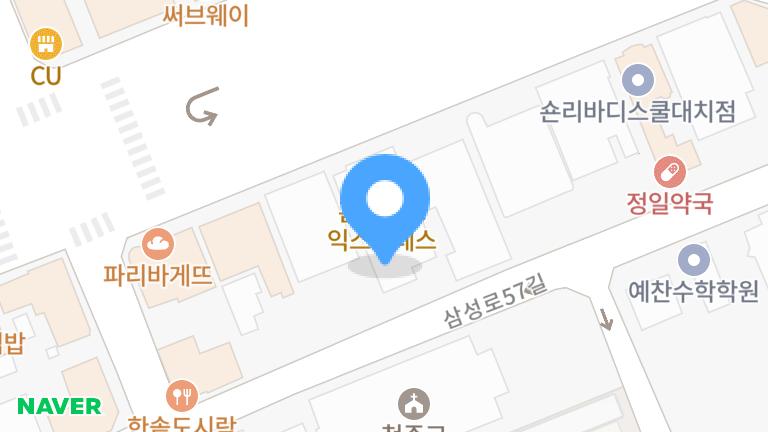Tap the blue location pin marker

click(385, 201)
